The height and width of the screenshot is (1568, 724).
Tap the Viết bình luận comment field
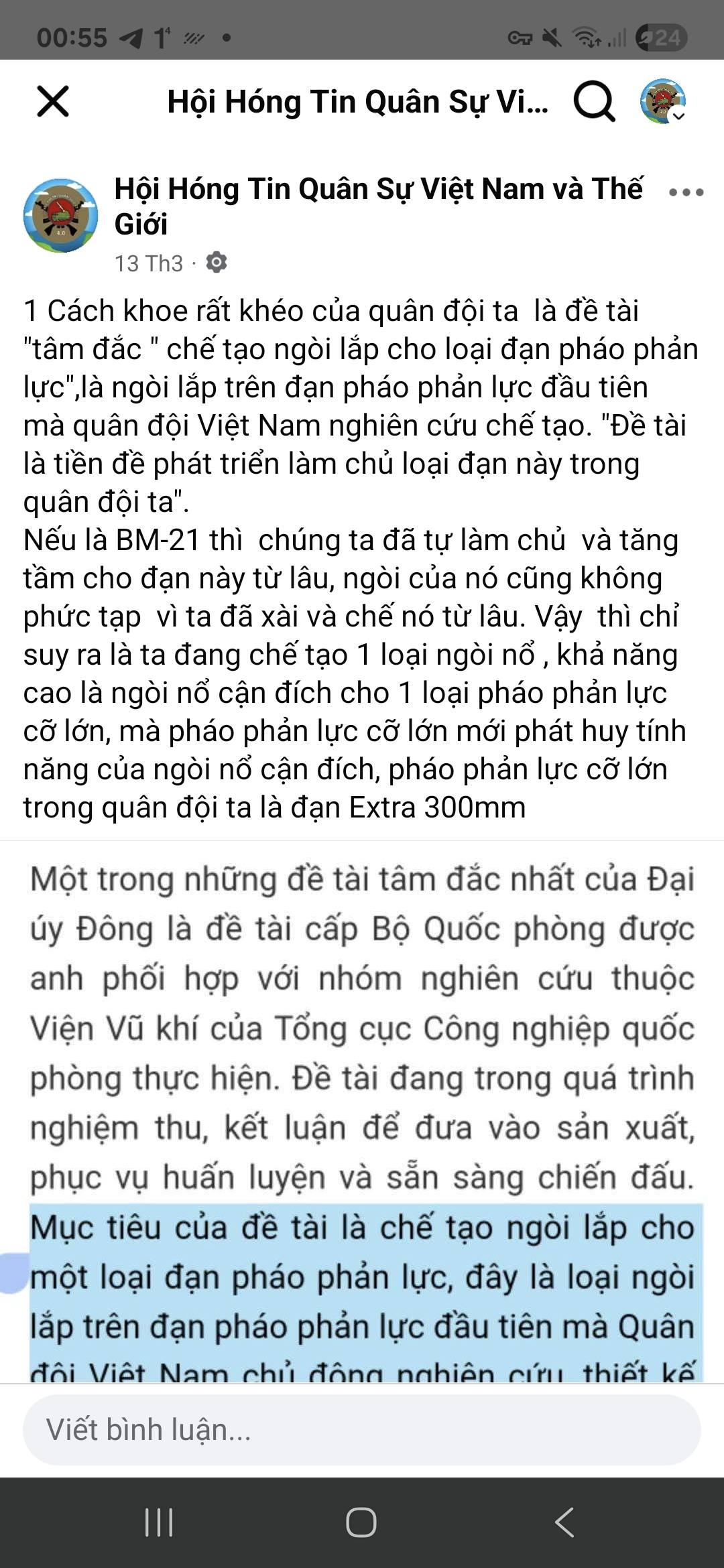click(362, 1430)
